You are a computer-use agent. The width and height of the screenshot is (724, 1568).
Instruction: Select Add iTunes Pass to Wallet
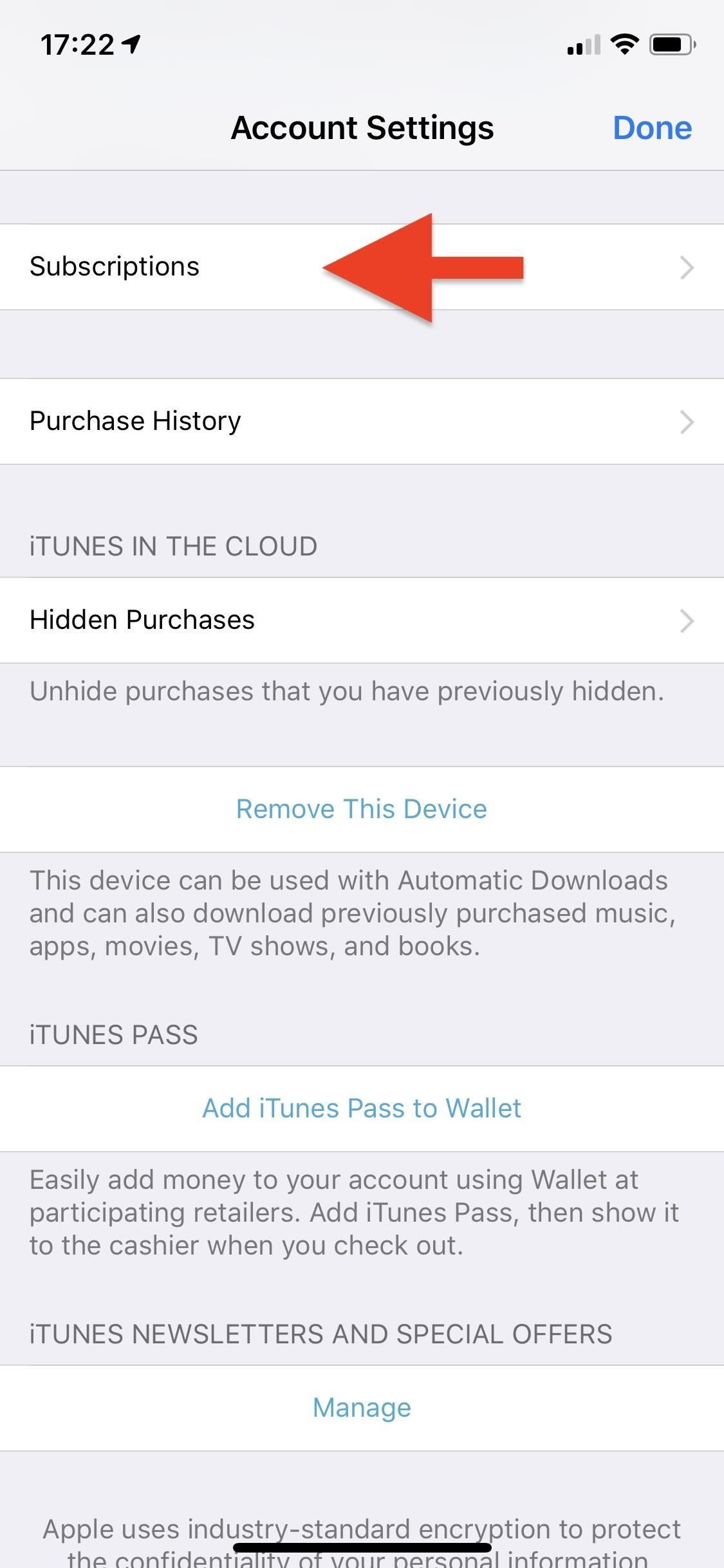click(x=362, y=1108)
